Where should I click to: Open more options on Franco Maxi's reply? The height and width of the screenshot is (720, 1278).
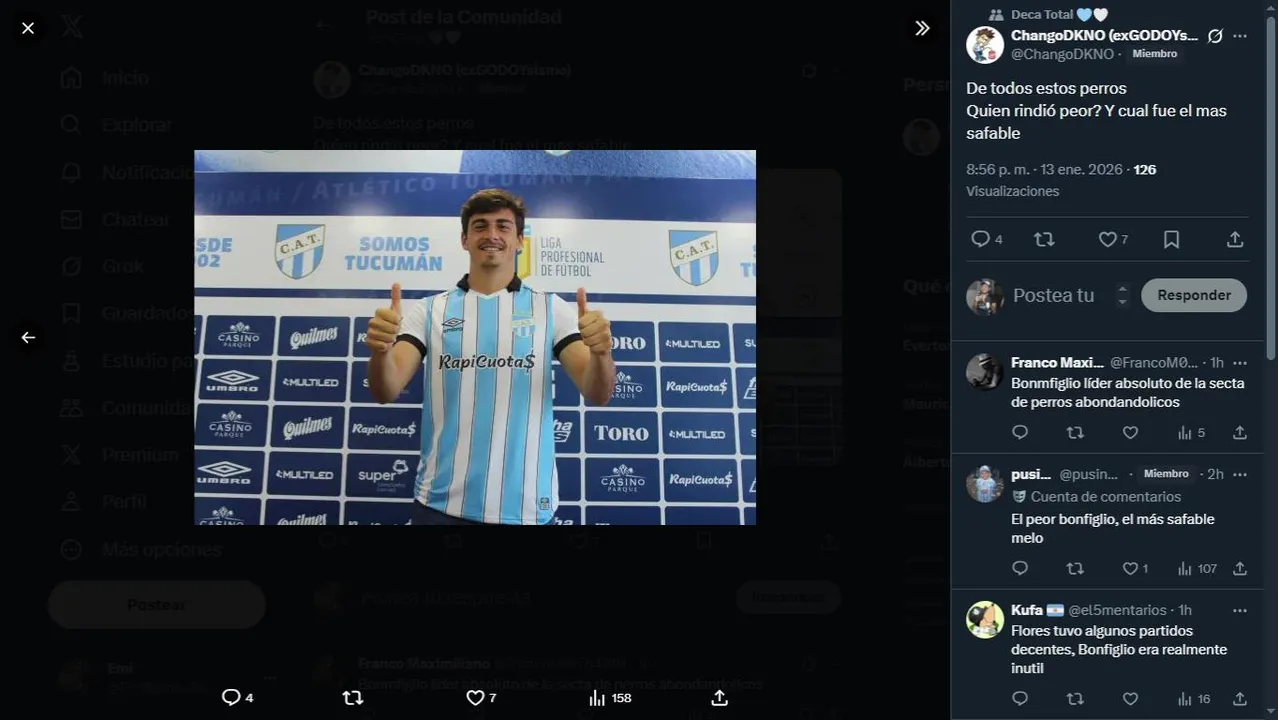click(1240, 362)
